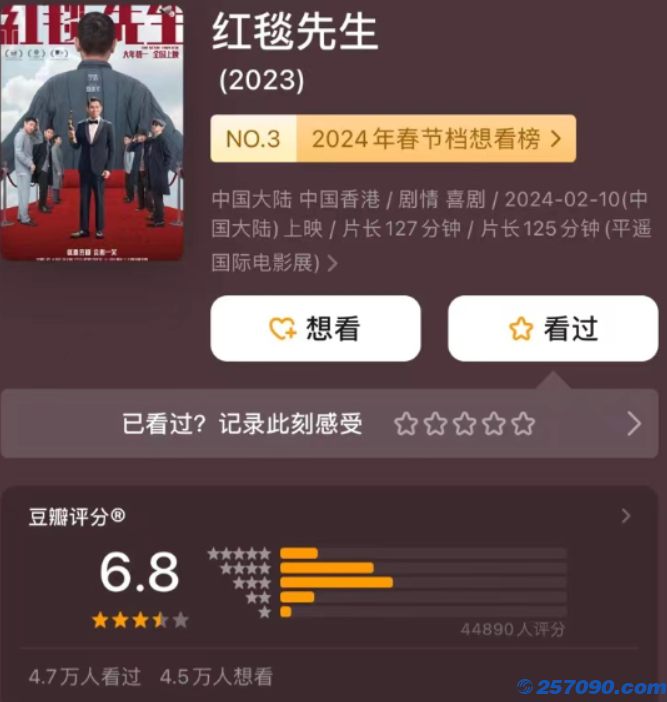Viewport: 667px width, 702px height.
Task: Open the 2024年春节档想看榜 ranking banner
Action: [x=393, y=138]
